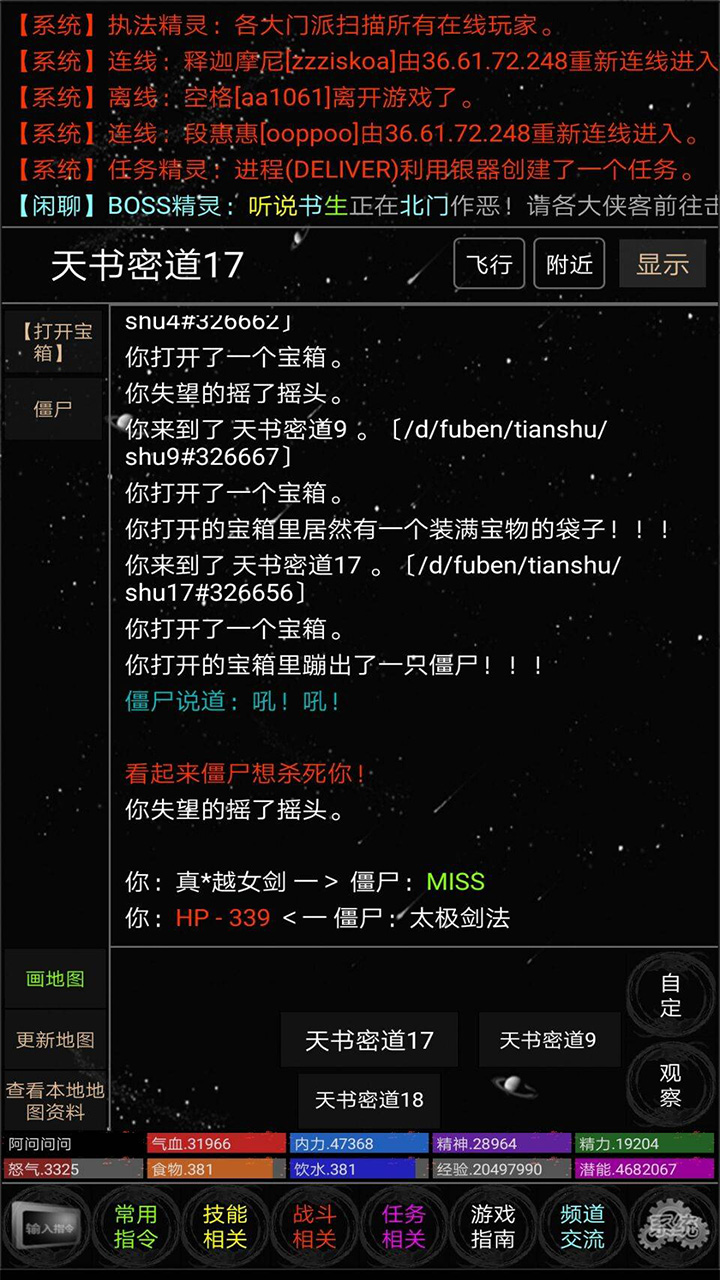Select the 僵尸 target
Screen dimensions: 720x1280
pos(54,408)
